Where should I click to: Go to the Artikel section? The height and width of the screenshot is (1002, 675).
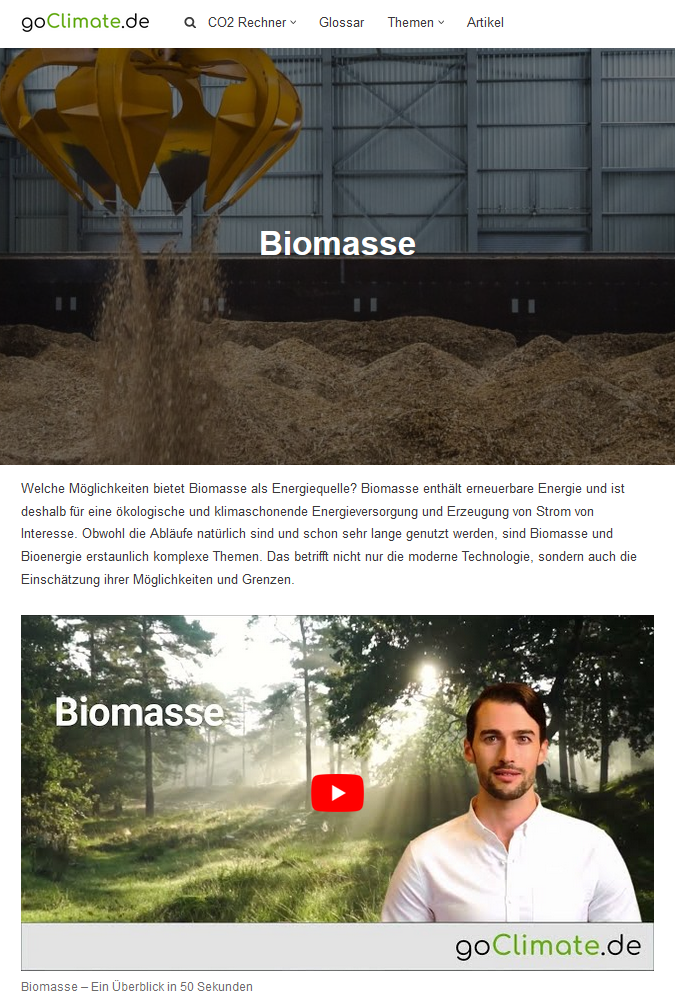point(485,22)
